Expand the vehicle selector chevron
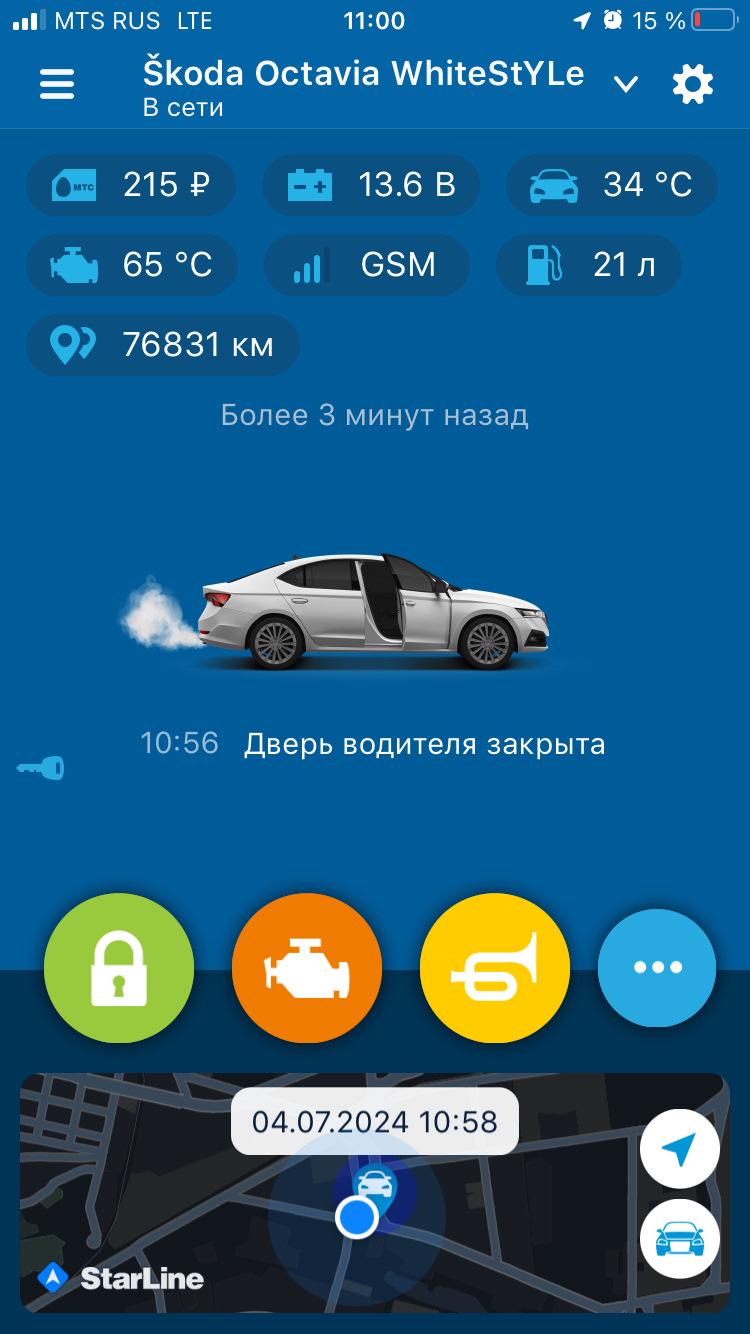Image resolution: width=750 pixels, height=1334 pixels. click(x=626, y=85)
